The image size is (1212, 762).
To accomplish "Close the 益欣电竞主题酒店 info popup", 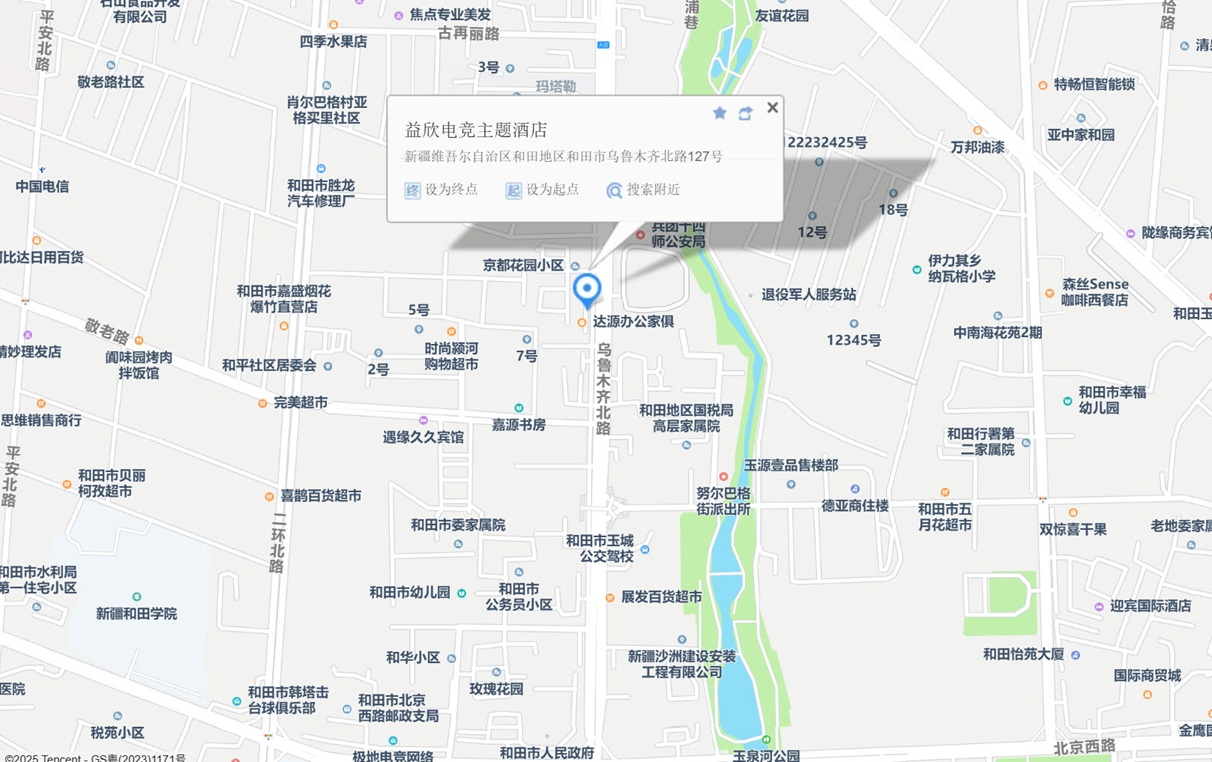I will 772,108.
